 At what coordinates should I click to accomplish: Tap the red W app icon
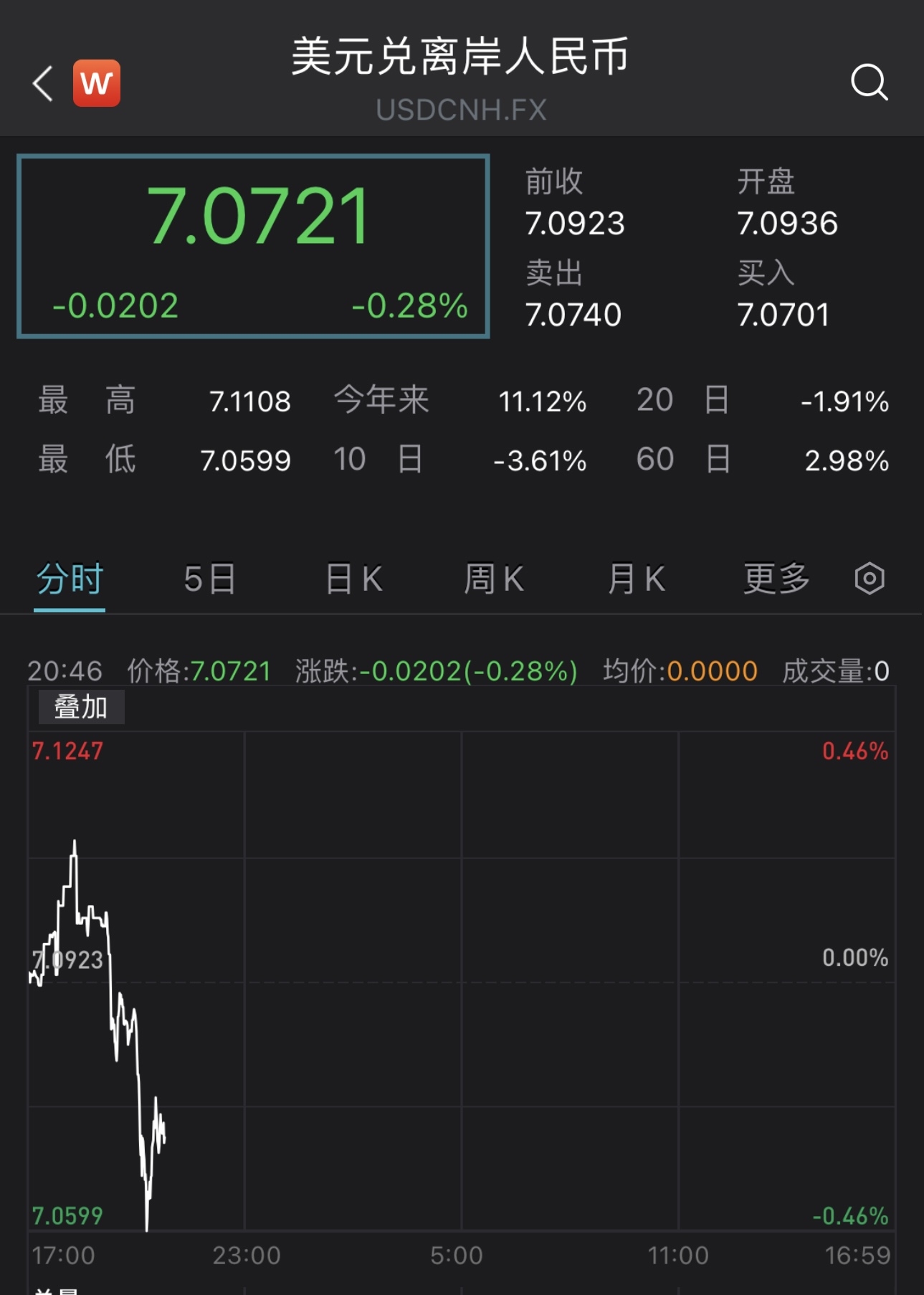[x=97, y=83]
